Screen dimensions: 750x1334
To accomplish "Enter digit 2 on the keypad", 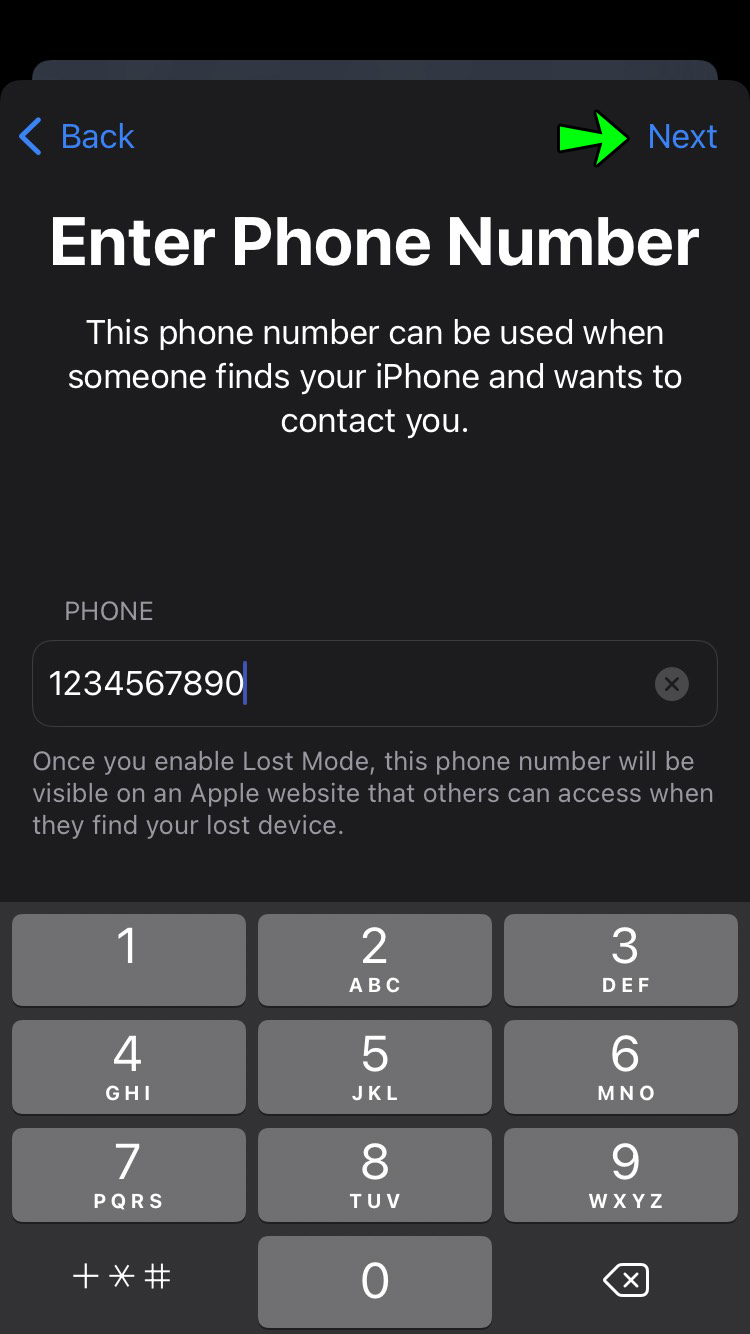I will pyautogui.click(x=375, y=959).
